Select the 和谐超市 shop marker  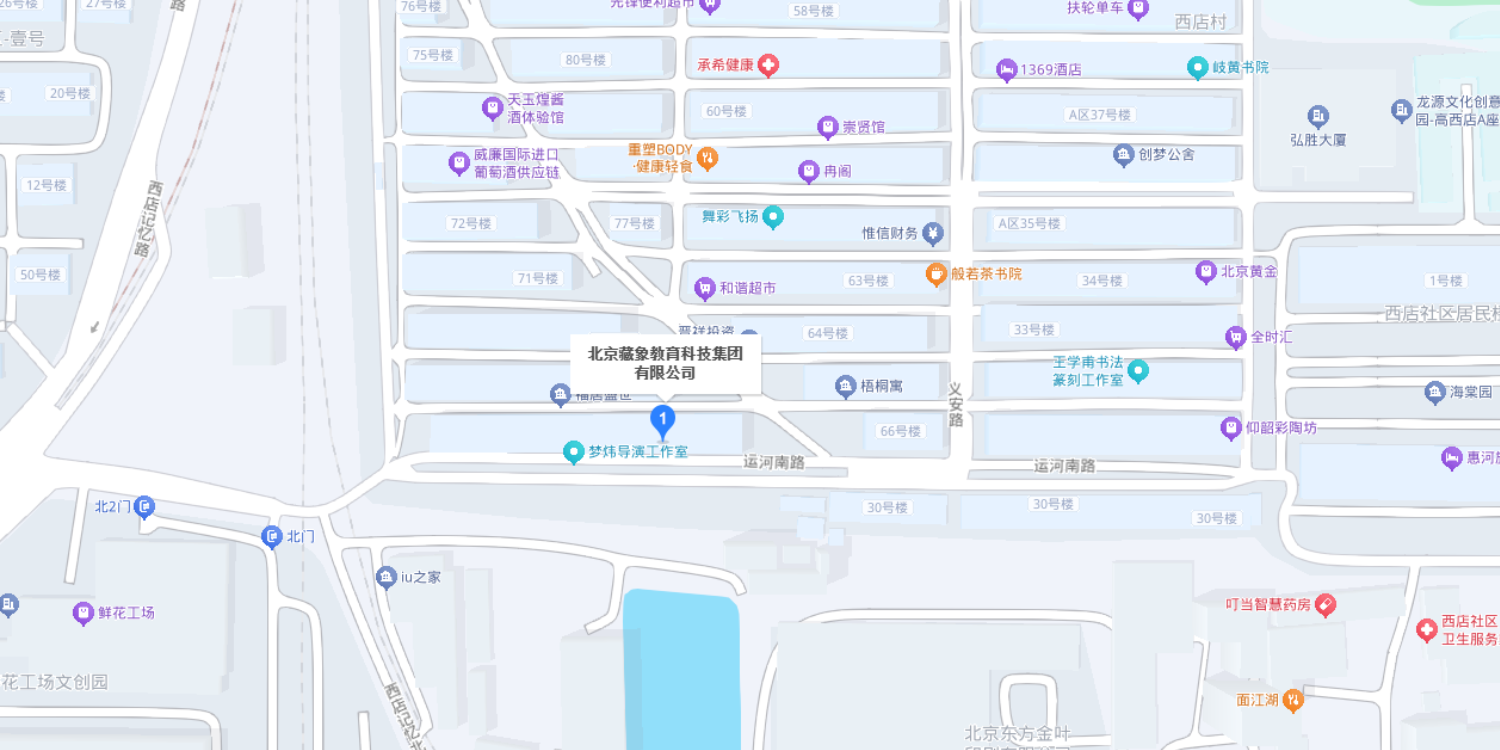pos(705,289)
